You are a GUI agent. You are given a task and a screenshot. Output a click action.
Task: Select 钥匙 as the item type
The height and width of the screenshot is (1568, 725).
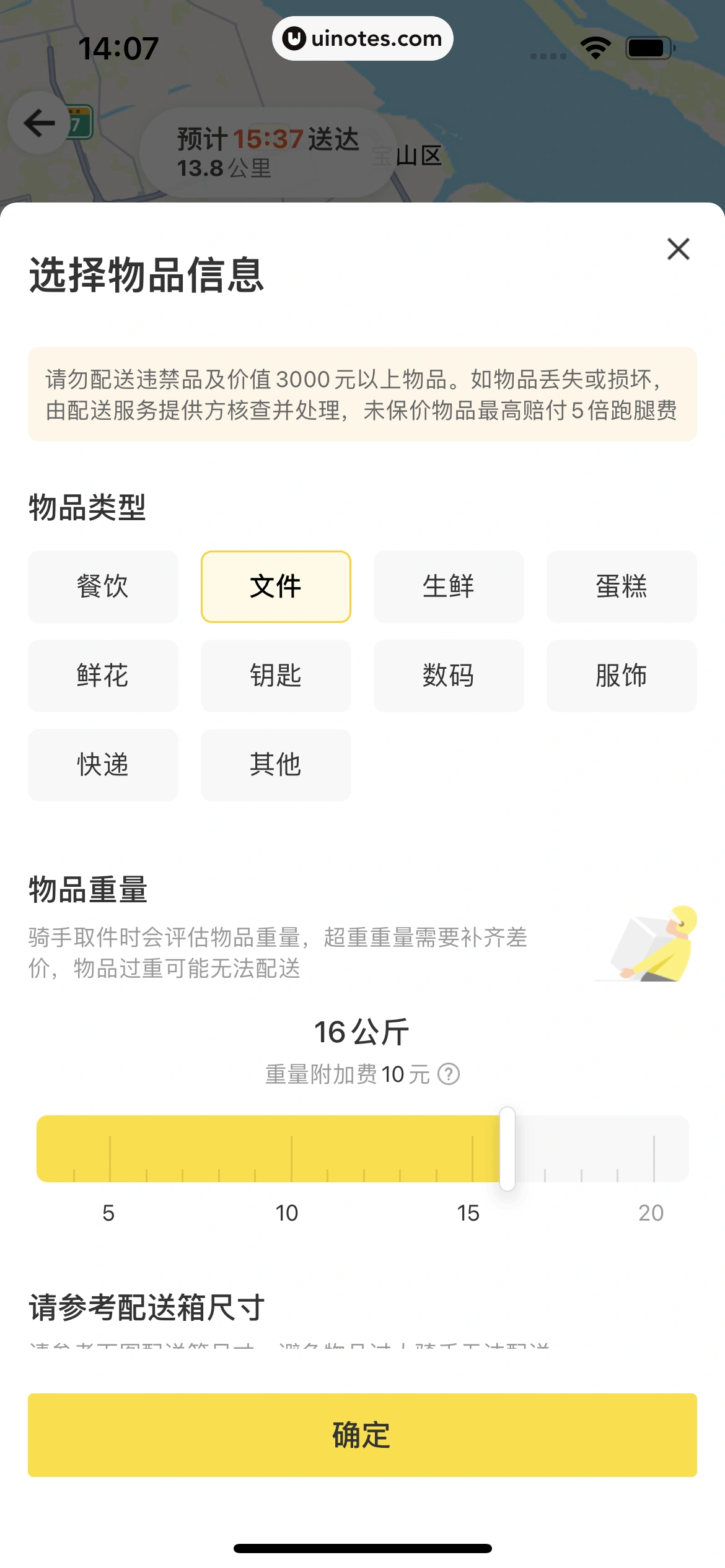pos(275,676)
